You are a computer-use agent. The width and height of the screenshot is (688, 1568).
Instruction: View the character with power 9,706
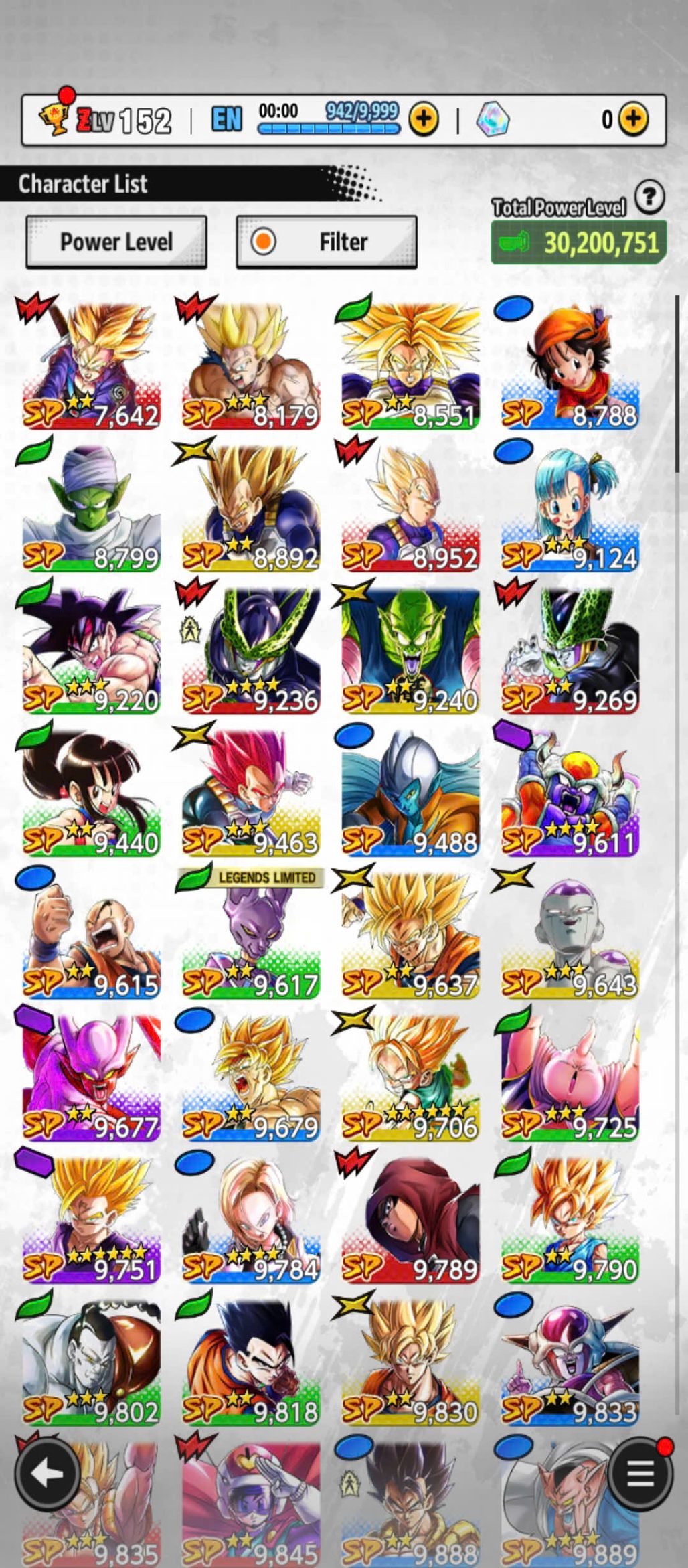pyautogui.click(x=410, y=1077)
